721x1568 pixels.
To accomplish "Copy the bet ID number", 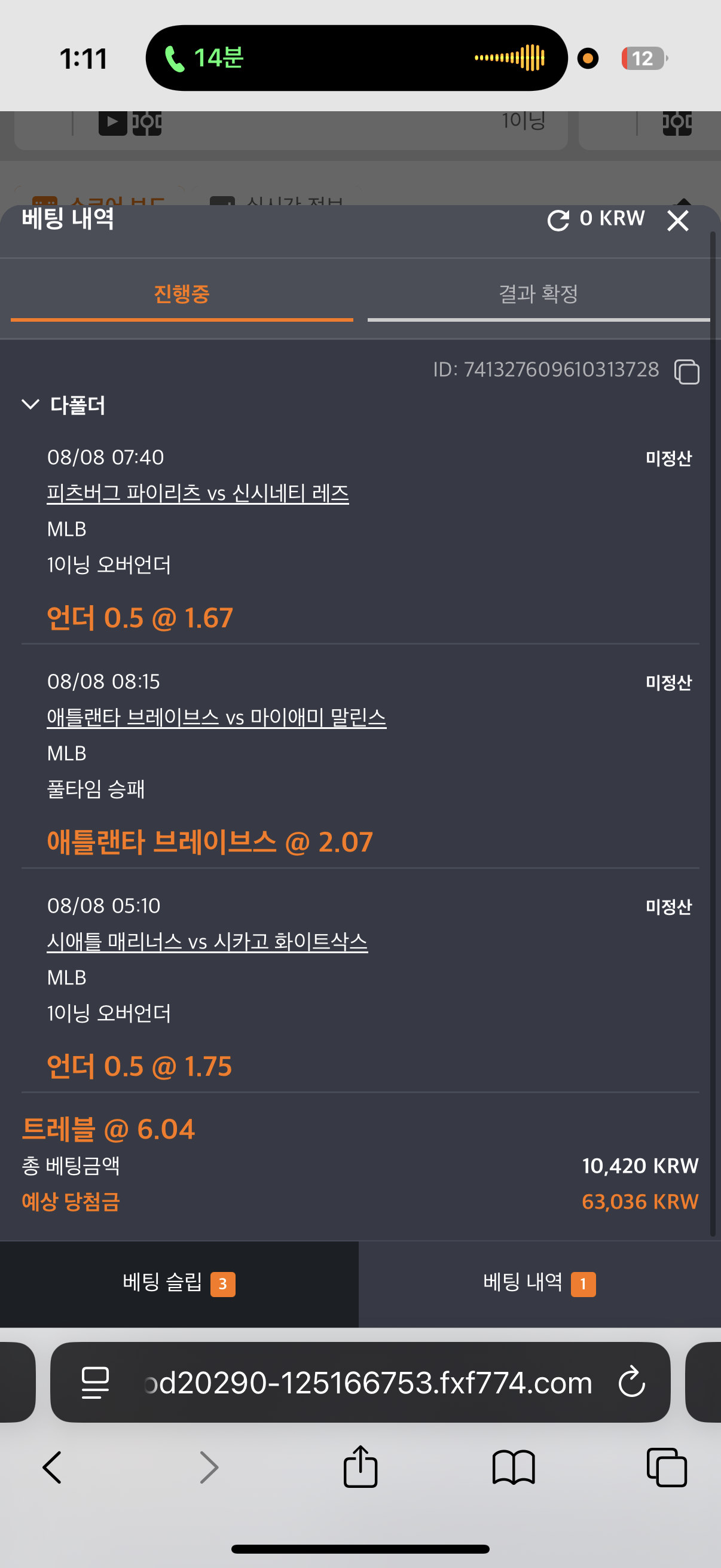I will [x=686, y=371].
